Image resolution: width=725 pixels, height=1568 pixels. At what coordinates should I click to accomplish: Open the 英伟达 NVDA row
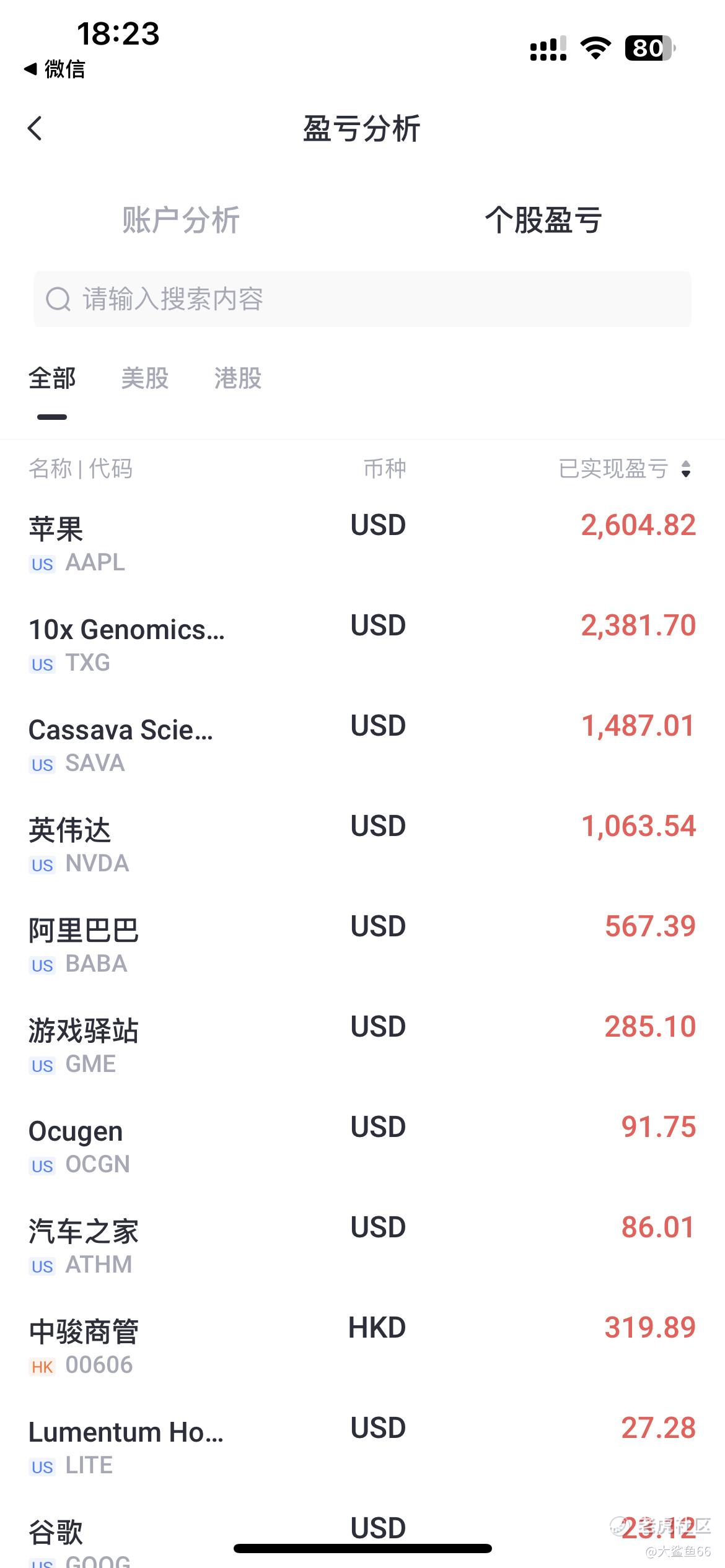click(362, 844)
